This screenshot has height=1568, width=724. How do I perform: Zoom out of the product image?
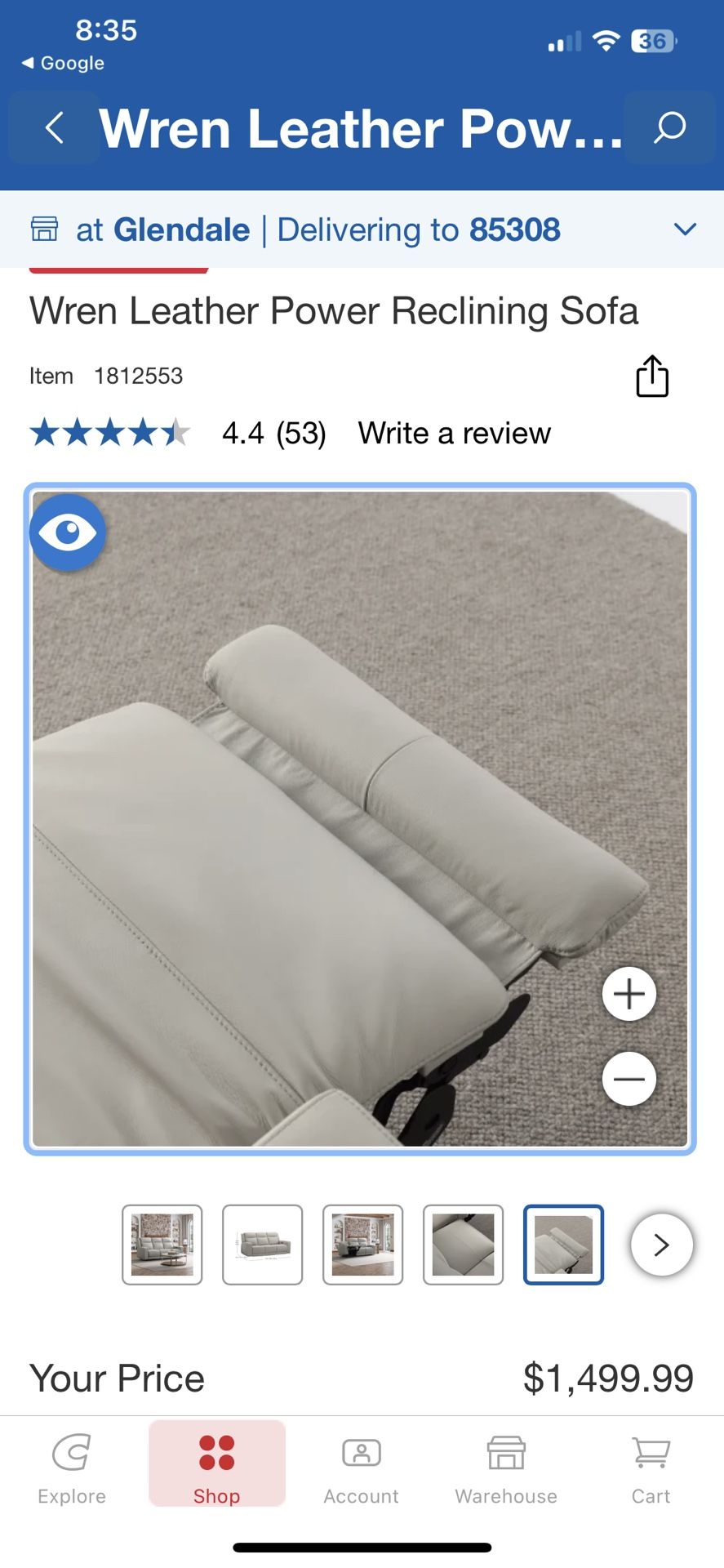[x=629, y=1079]
